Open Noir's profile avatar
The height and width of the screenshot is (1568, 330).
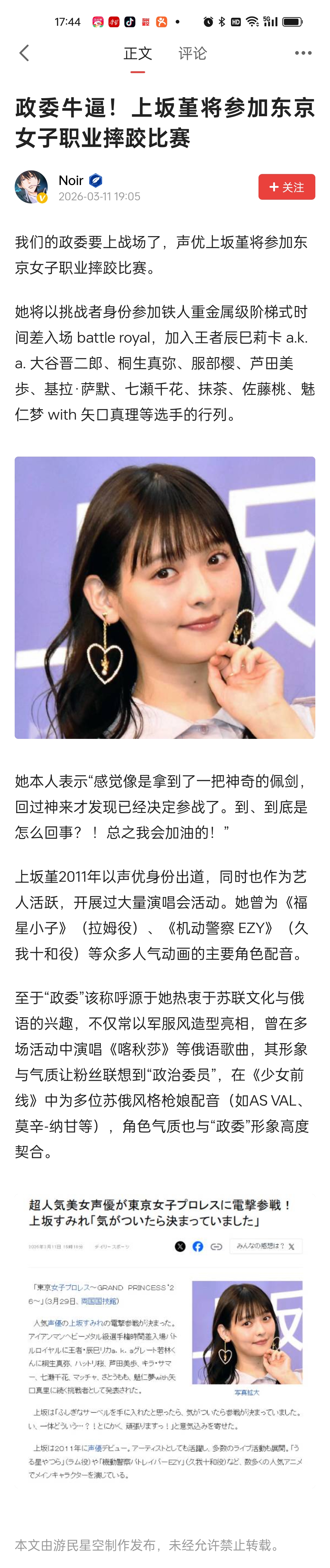pos(31,187)
